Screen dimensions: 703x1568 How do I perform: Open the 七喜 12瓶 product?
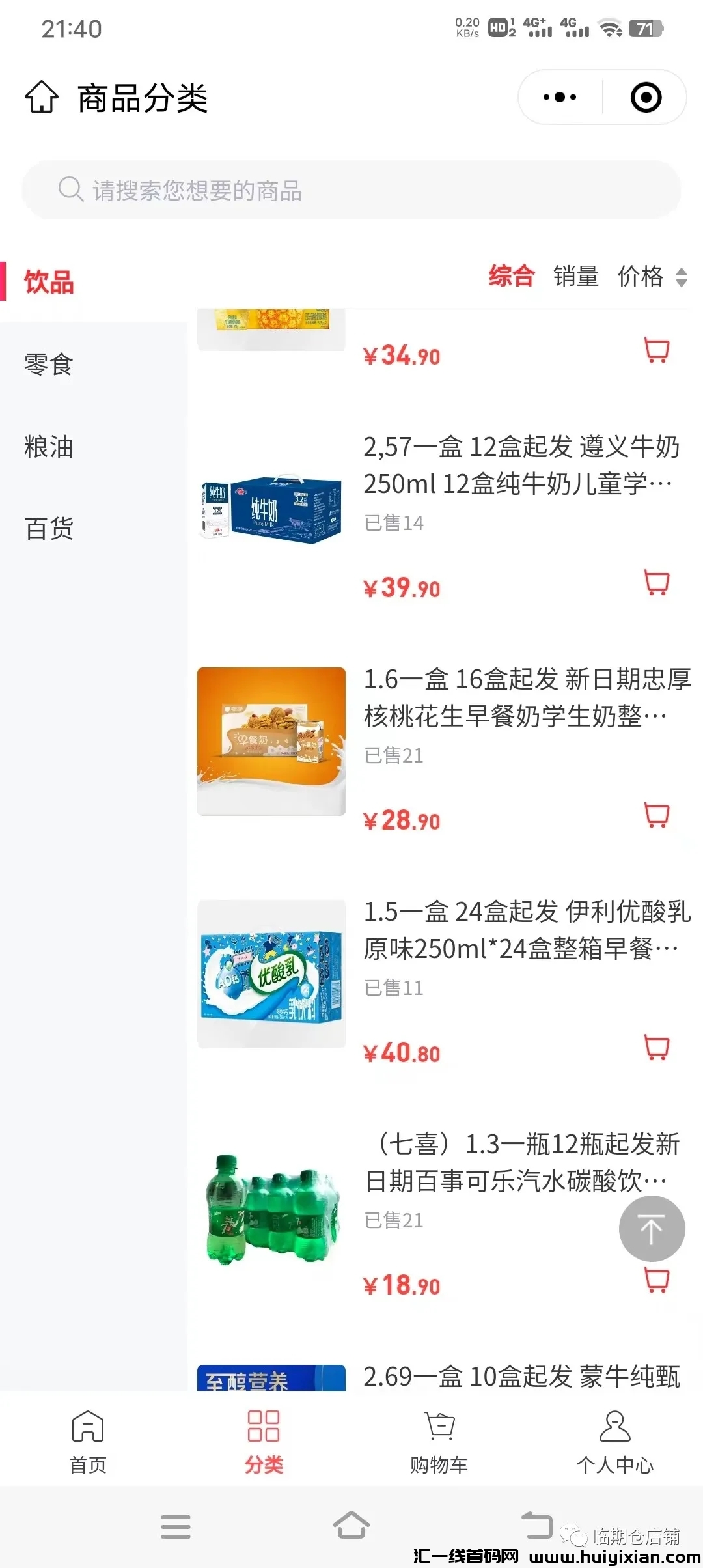point(521,1162)
